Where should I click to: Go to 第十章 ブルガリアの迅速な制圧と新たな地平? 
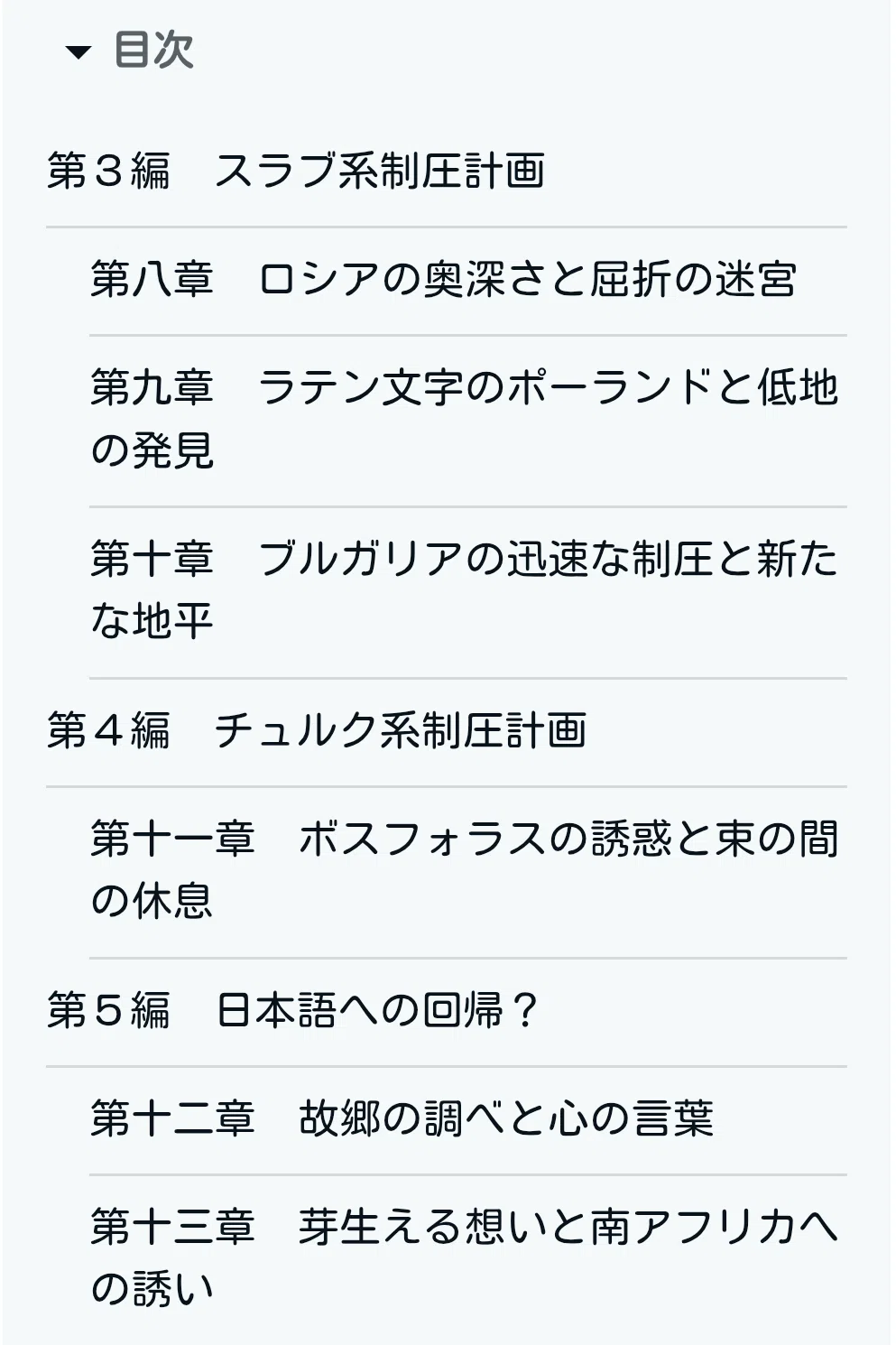pyautogui.click(x=465, y=590)
